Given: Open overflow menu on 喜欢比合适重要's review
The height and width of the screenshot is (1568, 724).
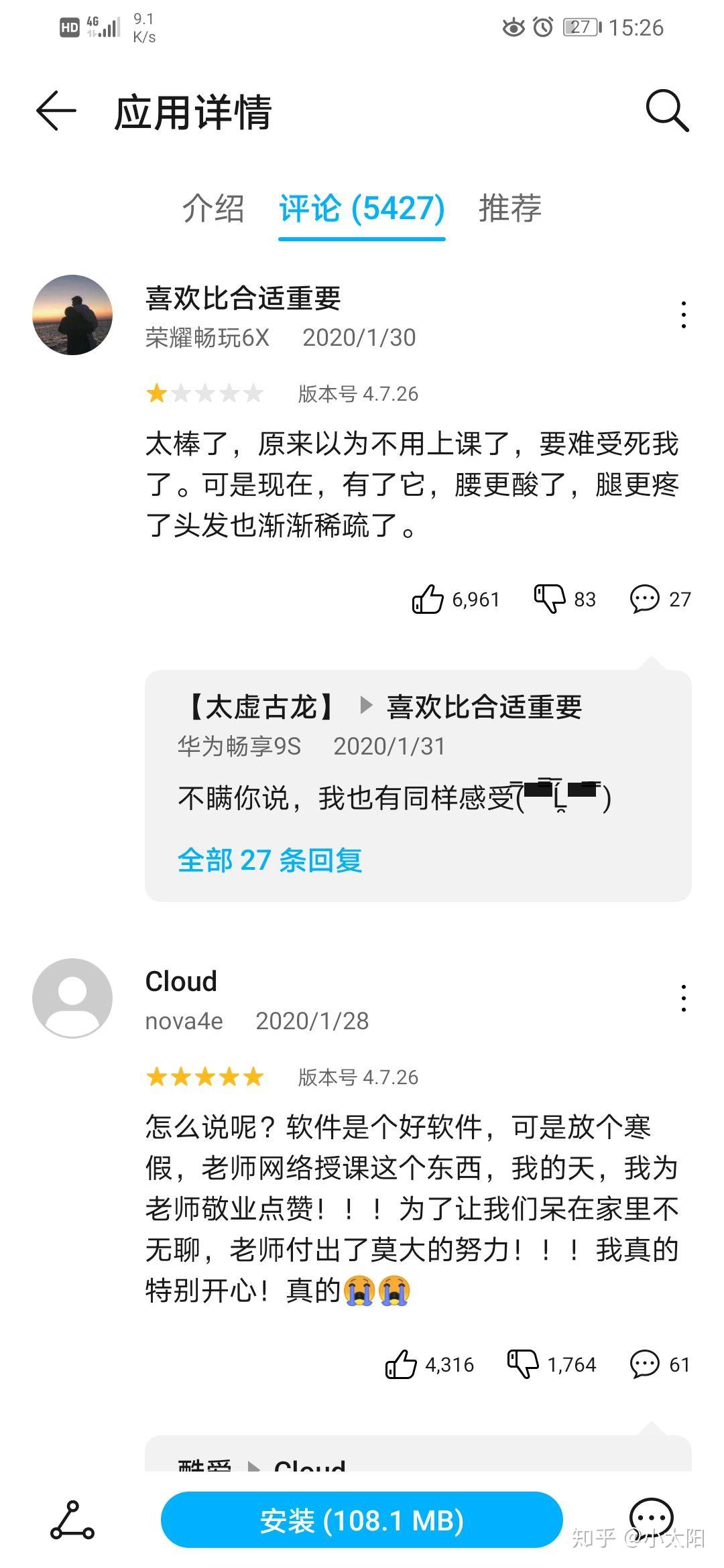Looking at the screenshot, I should [683, 315].
